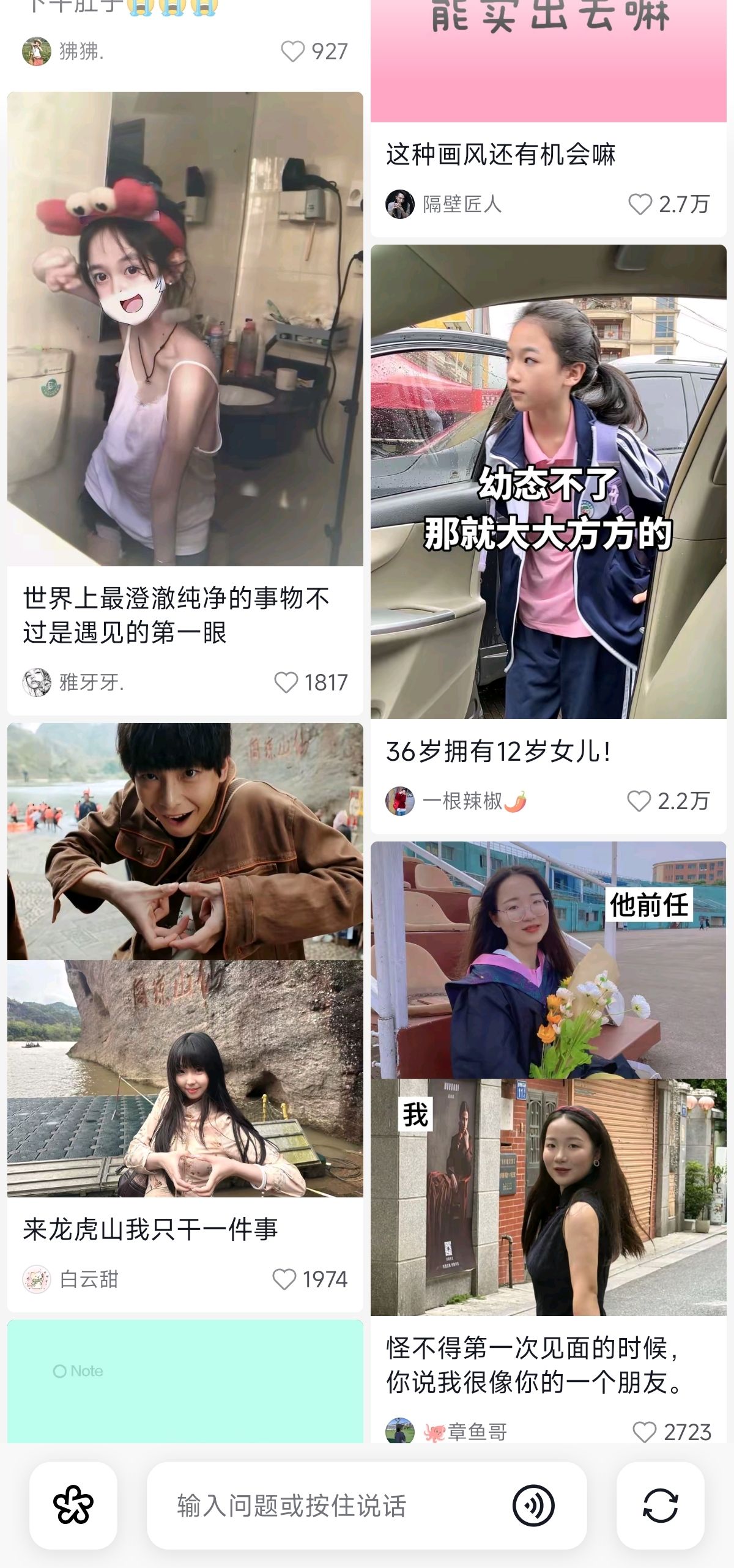The width and height of the screenshot is (734, 1568).
Task: Open the post 这种画风还有机会嘛
Action: click(500, 154)
